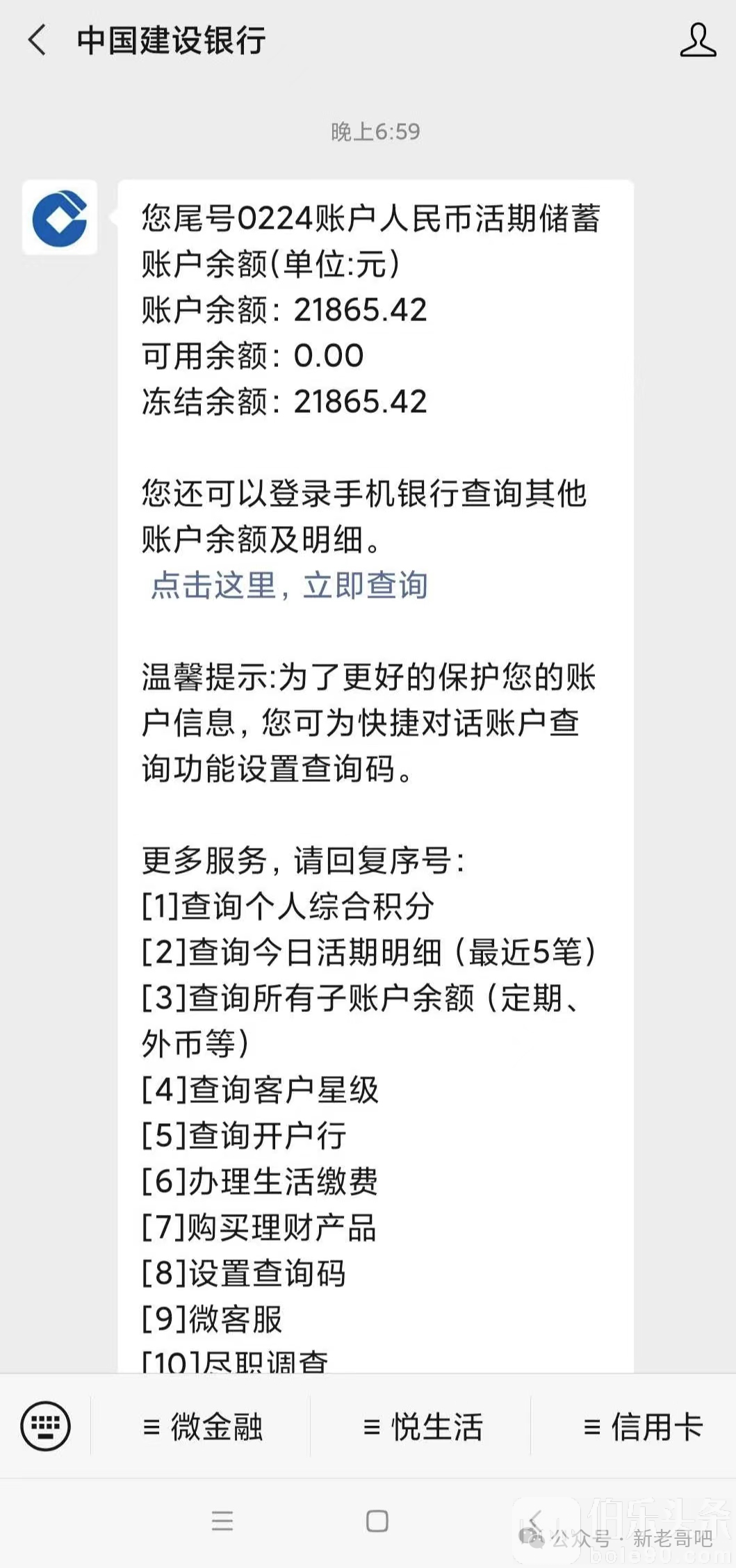
Task: Tap the 中国建设银行 avatar
Action: 60,218
